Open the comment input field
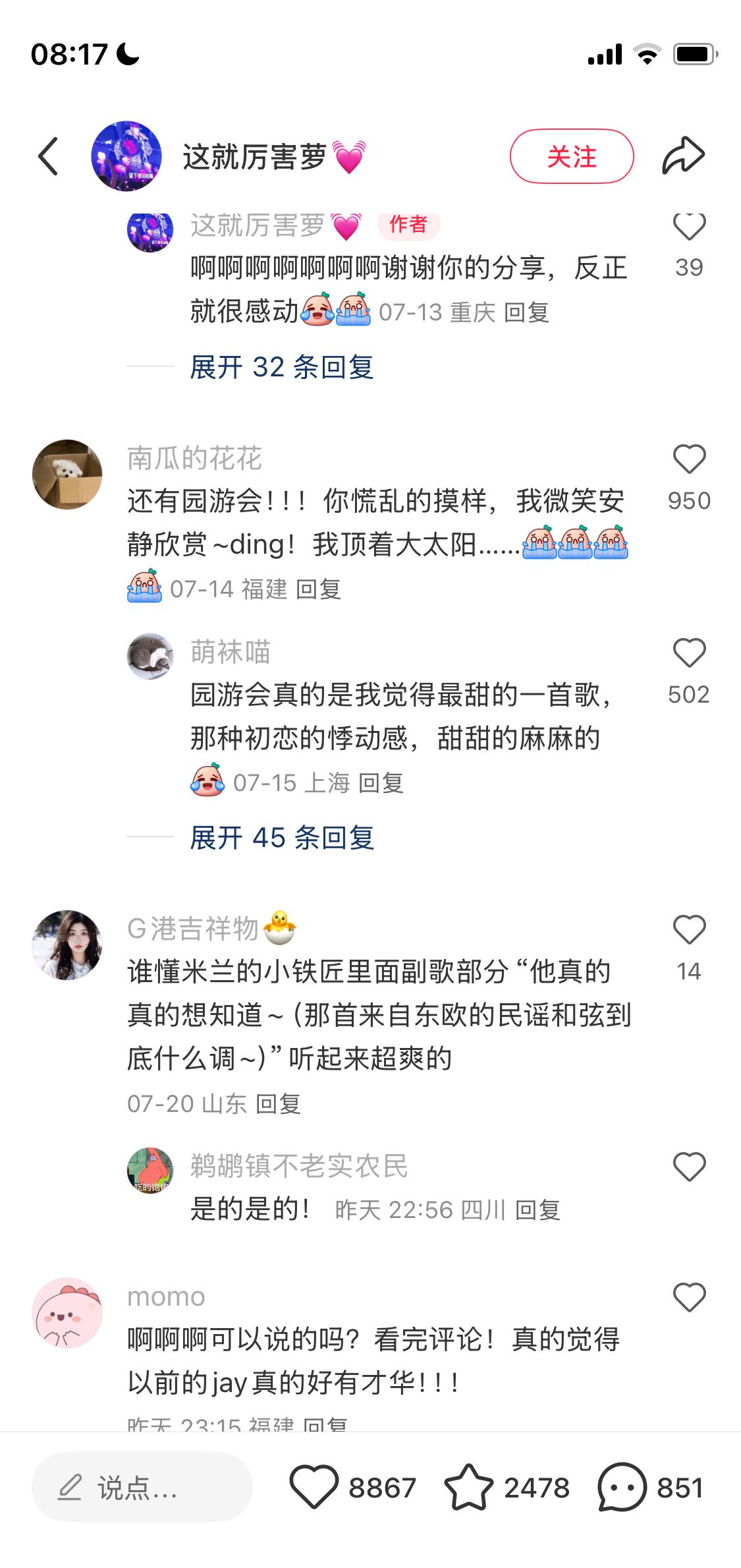The width and height of the screenshot is (741, 1568). 142,1488
